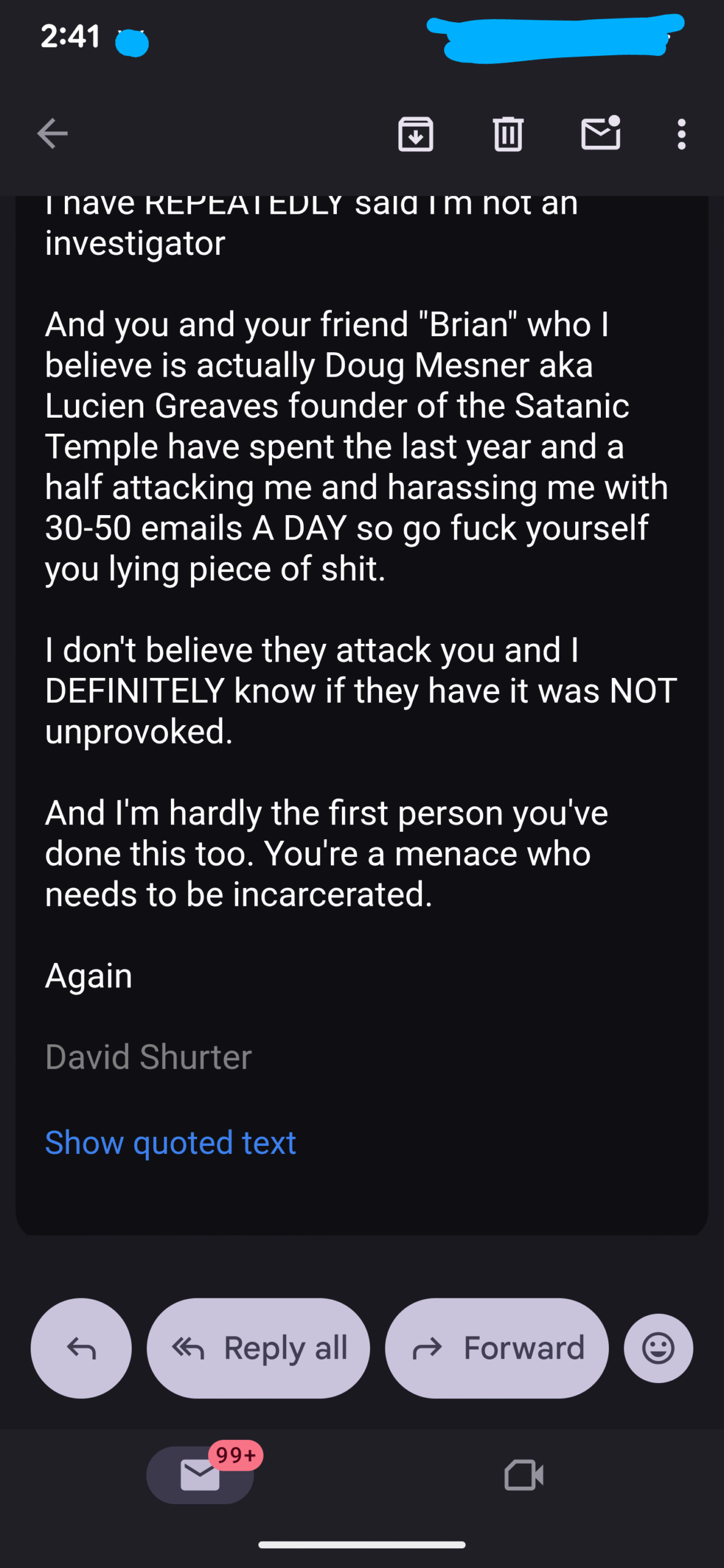Expand Show quoted text
Viewport: 724px width, 1568px height.
170,1142
